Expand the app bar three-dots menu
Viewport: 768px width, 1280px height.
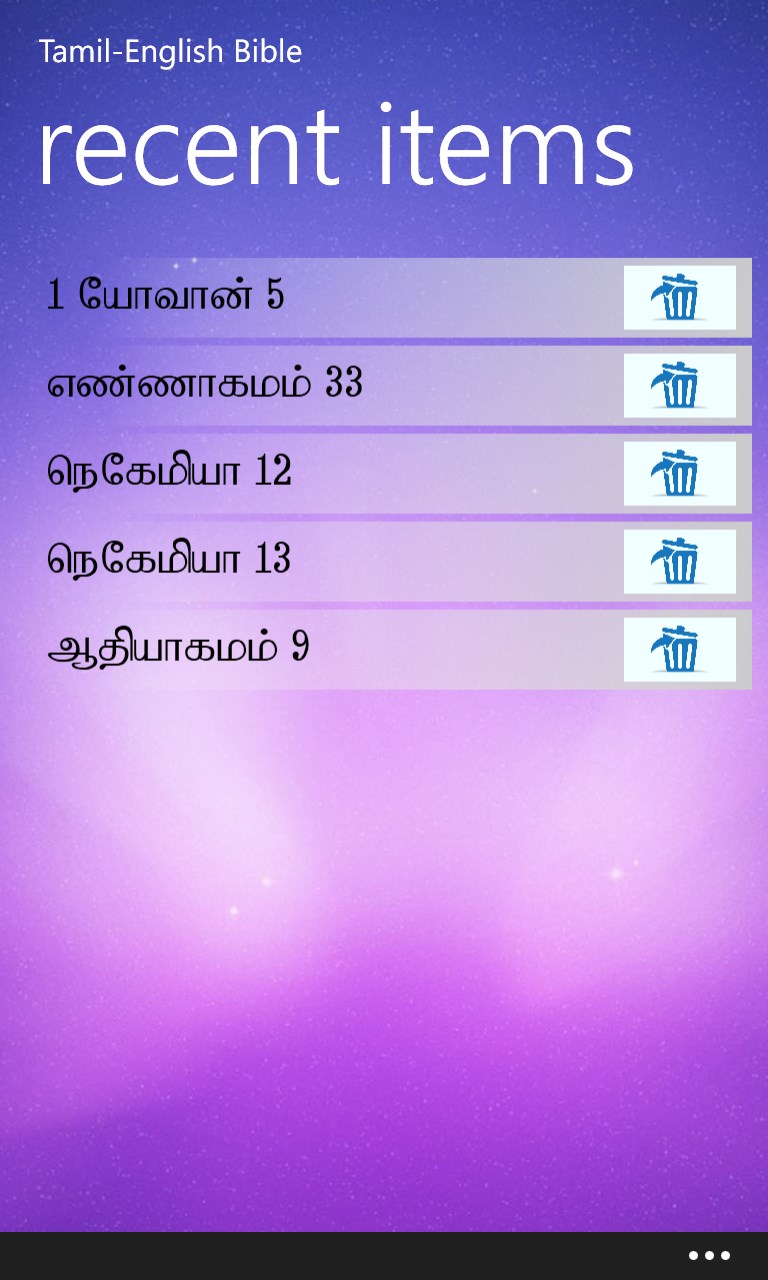tap(709, 1256)
